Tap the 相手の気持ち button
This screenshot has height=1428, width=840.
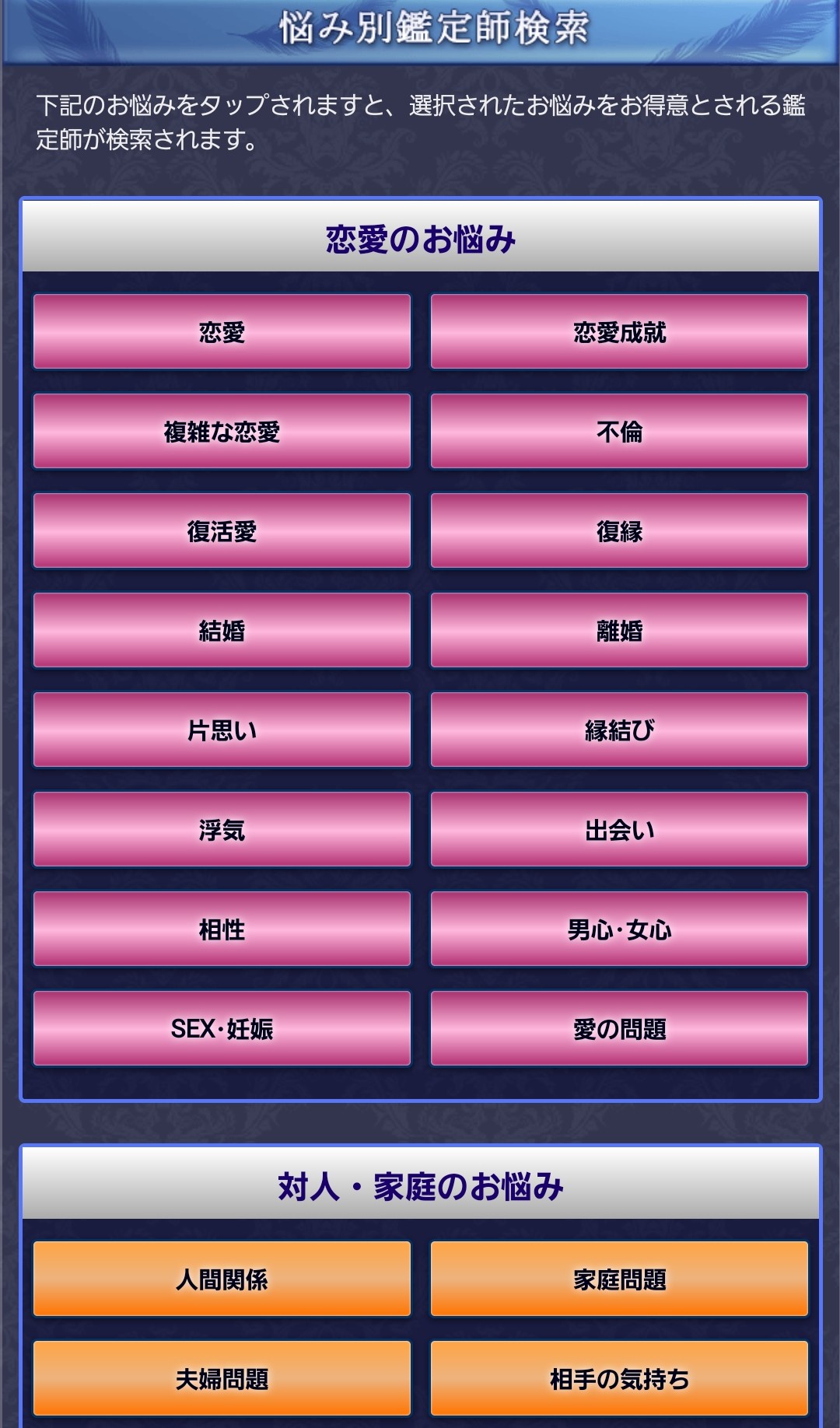pyautogui.click(x=619, y=1378)
